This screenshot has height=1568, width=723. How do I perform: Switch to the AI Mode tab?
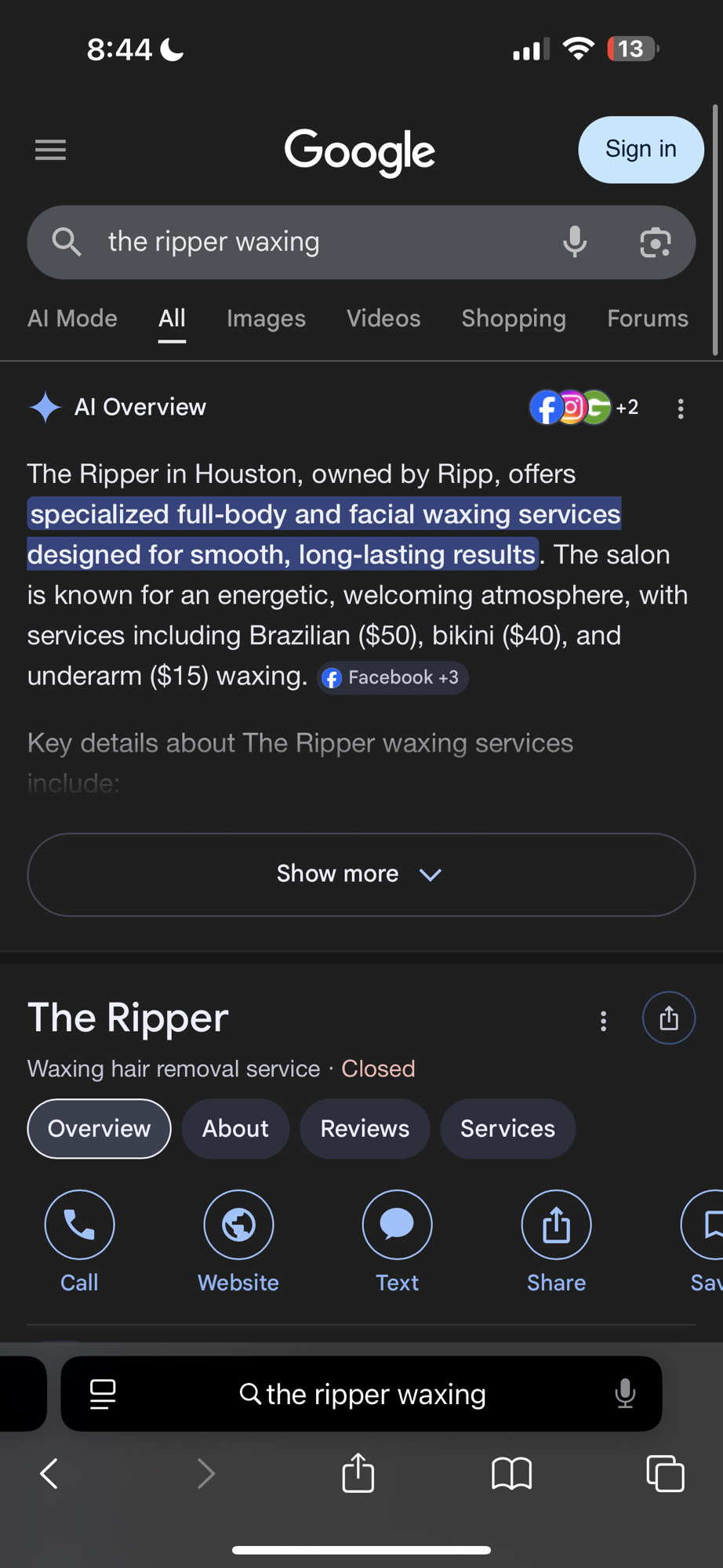point(72,318)
